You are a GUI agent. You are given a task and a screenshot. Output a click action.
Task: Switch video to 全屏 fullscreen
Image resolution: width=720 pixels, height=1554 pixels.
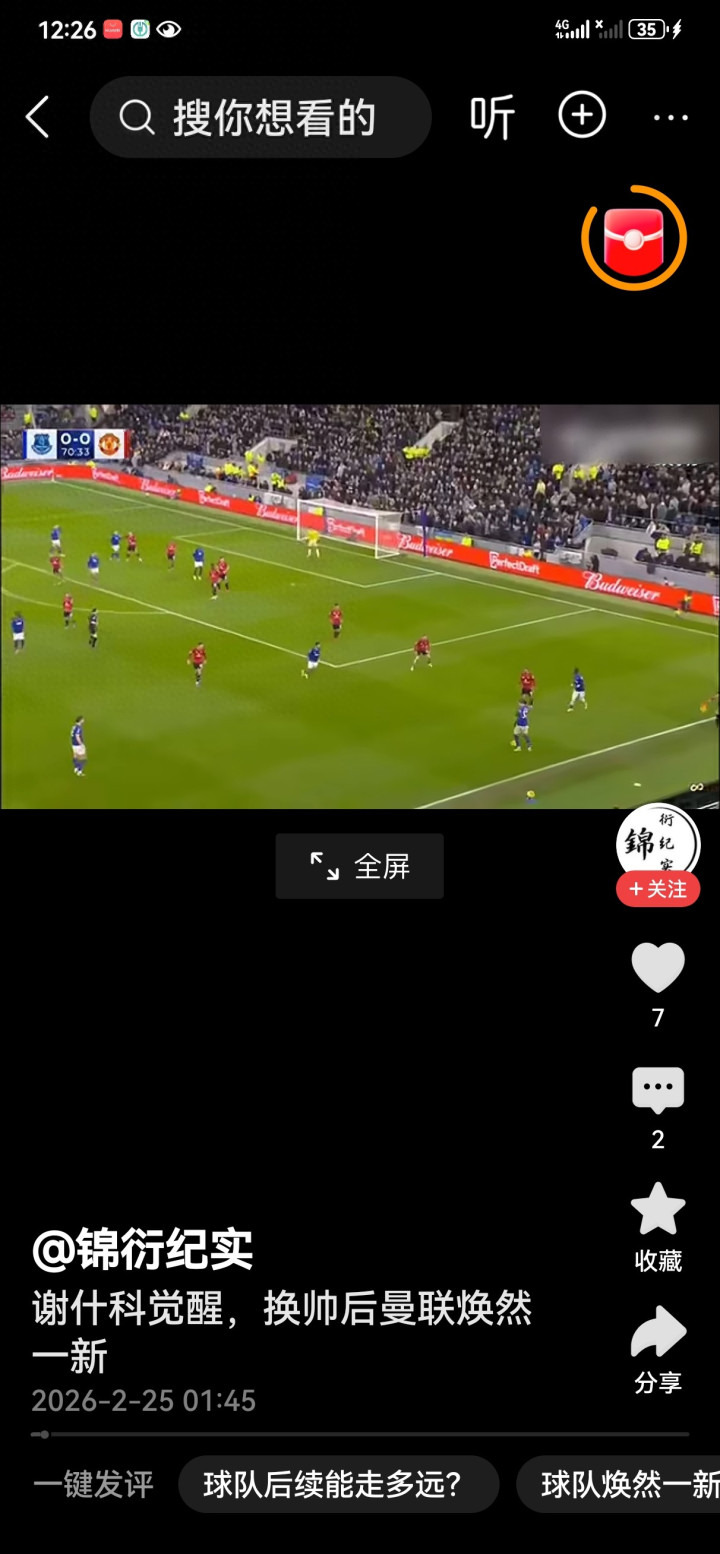(x=360, y=866)
